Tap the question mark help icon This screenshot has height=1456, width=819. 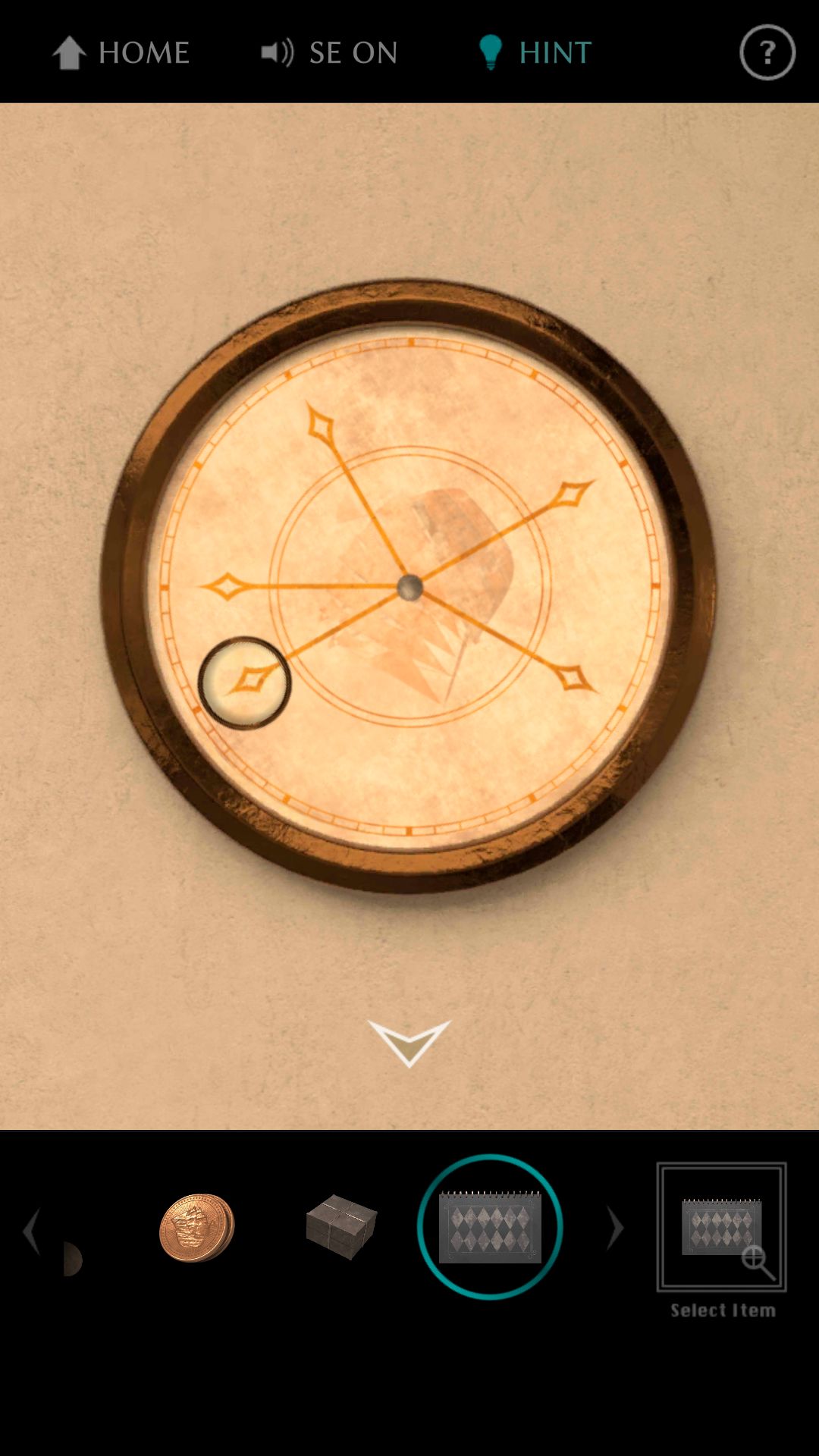(x=768, y=52)
